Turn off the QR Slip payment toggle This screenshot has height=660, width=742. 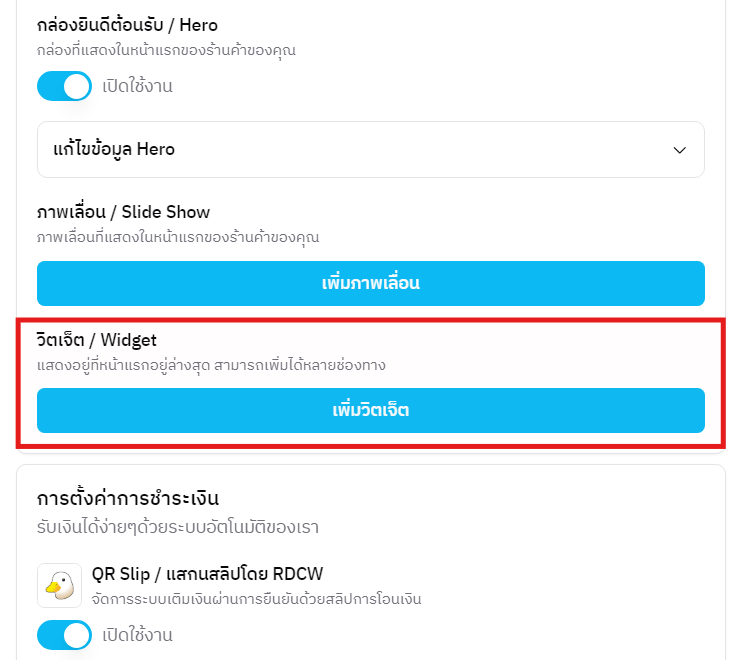pos(64,635)
